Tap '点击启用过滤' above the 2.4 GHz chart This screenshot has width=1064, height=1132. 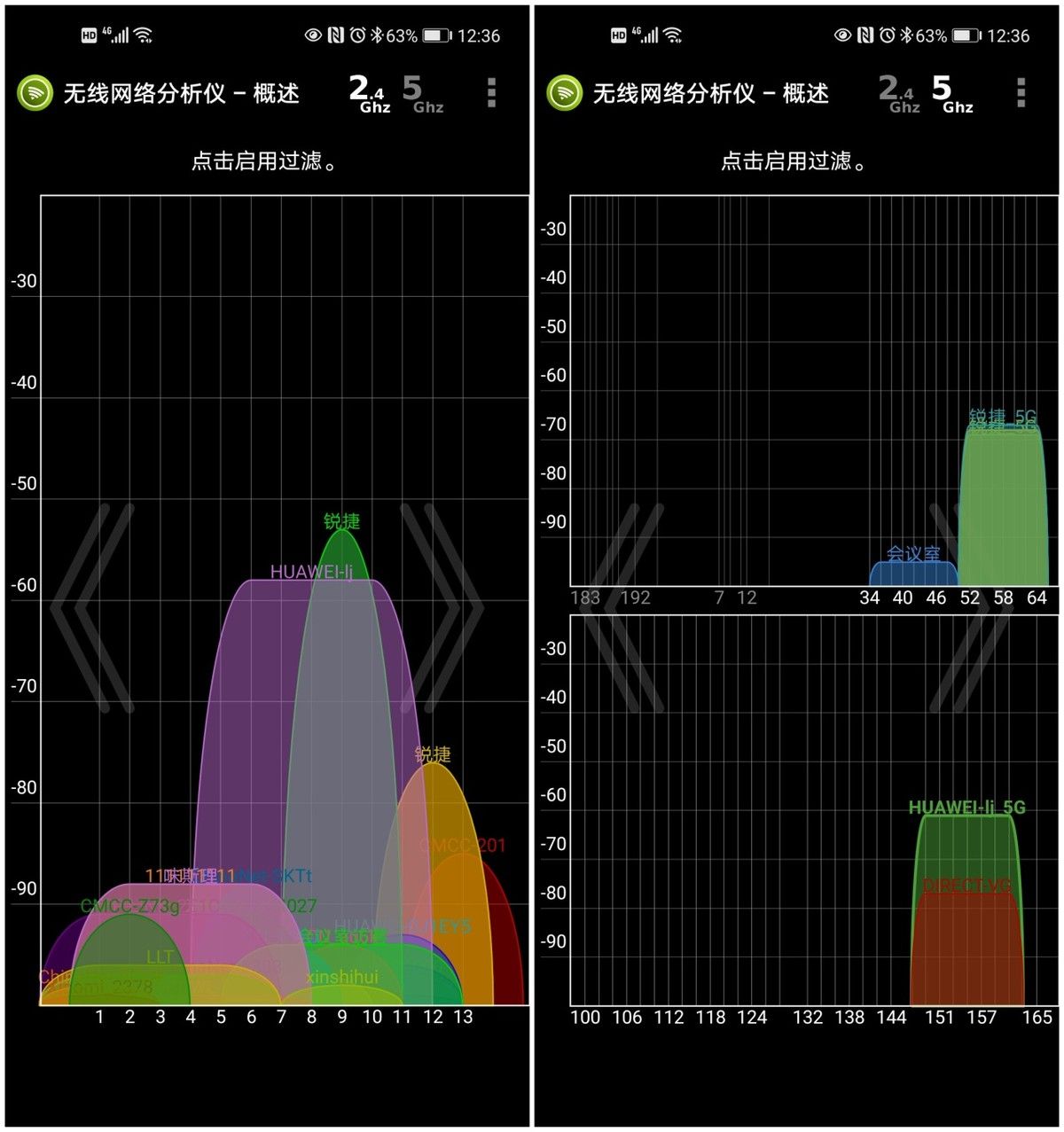pos(264,161)
